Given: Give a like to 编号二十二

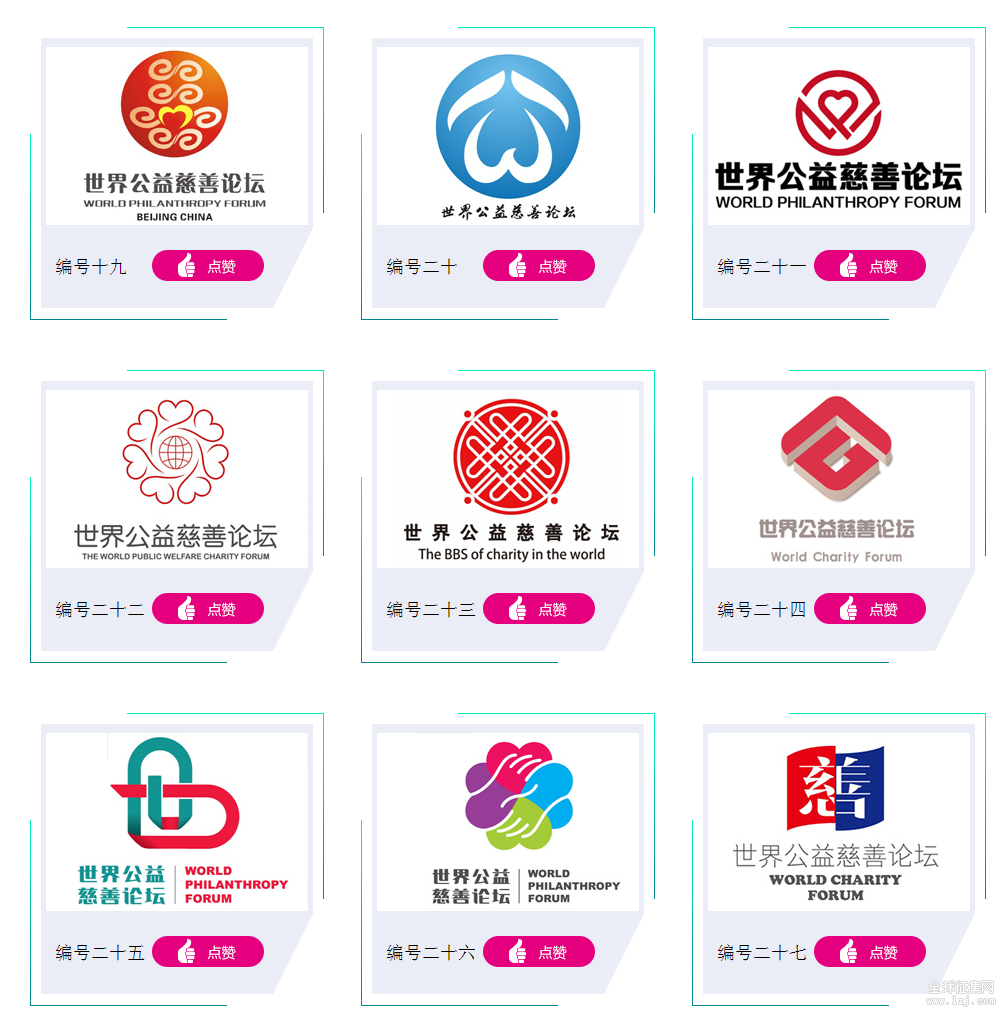Looking at the screenshot, I should coord(208,609).
